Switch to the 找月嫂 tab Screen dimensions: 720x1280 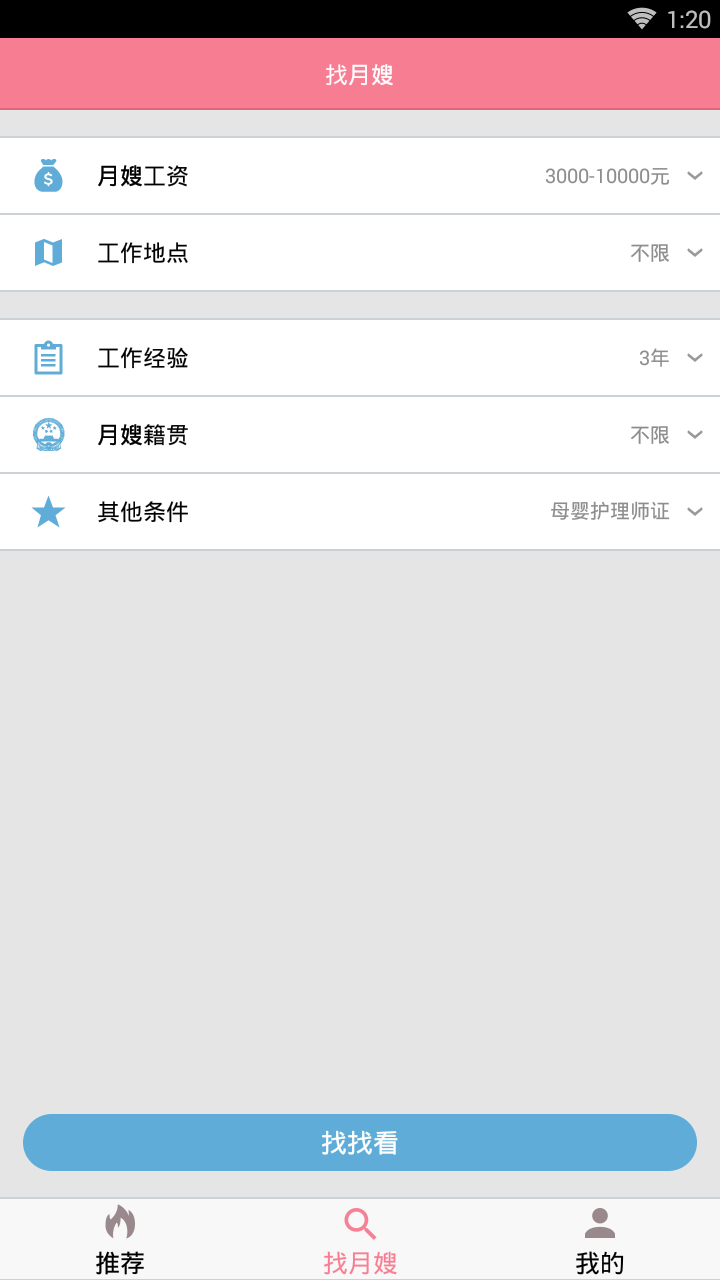(x=360, y=1240)
